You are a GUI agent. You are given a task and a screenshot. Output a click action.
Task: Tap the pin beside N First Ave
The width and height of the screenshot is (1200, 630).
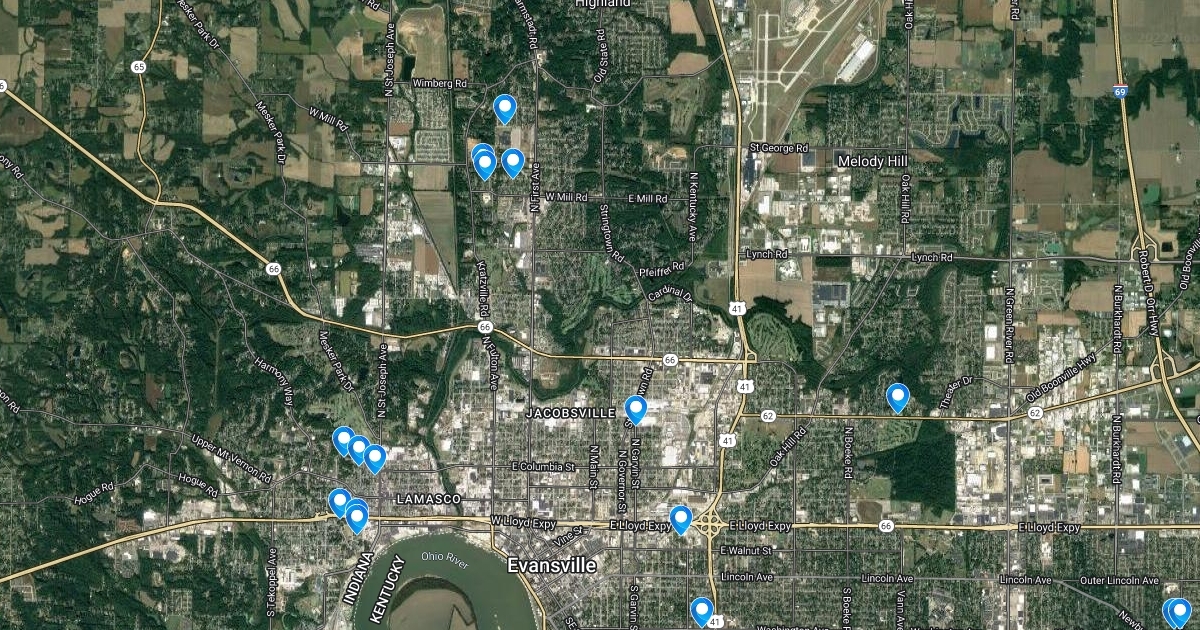512,161
